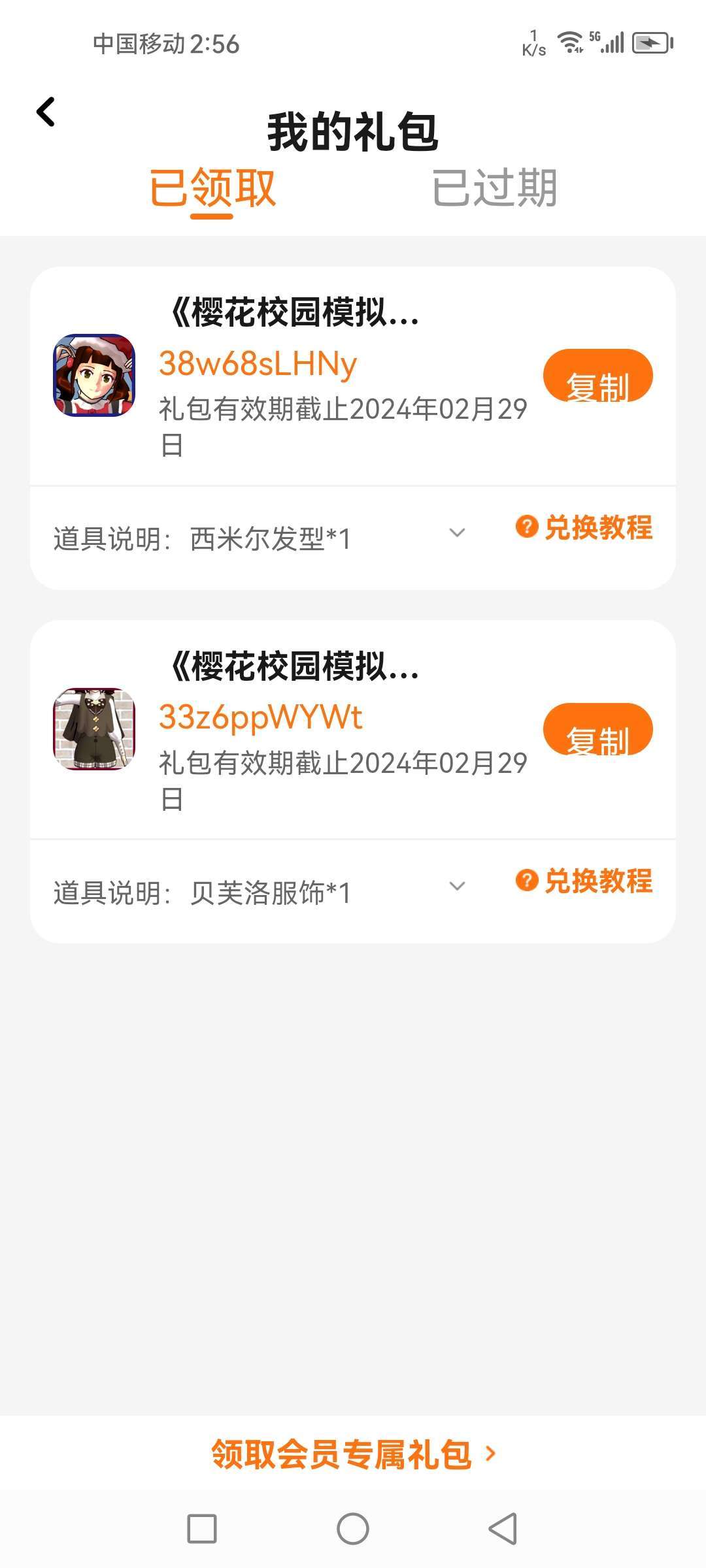Switch to the 已过期 tab

(x=494, y=188)
